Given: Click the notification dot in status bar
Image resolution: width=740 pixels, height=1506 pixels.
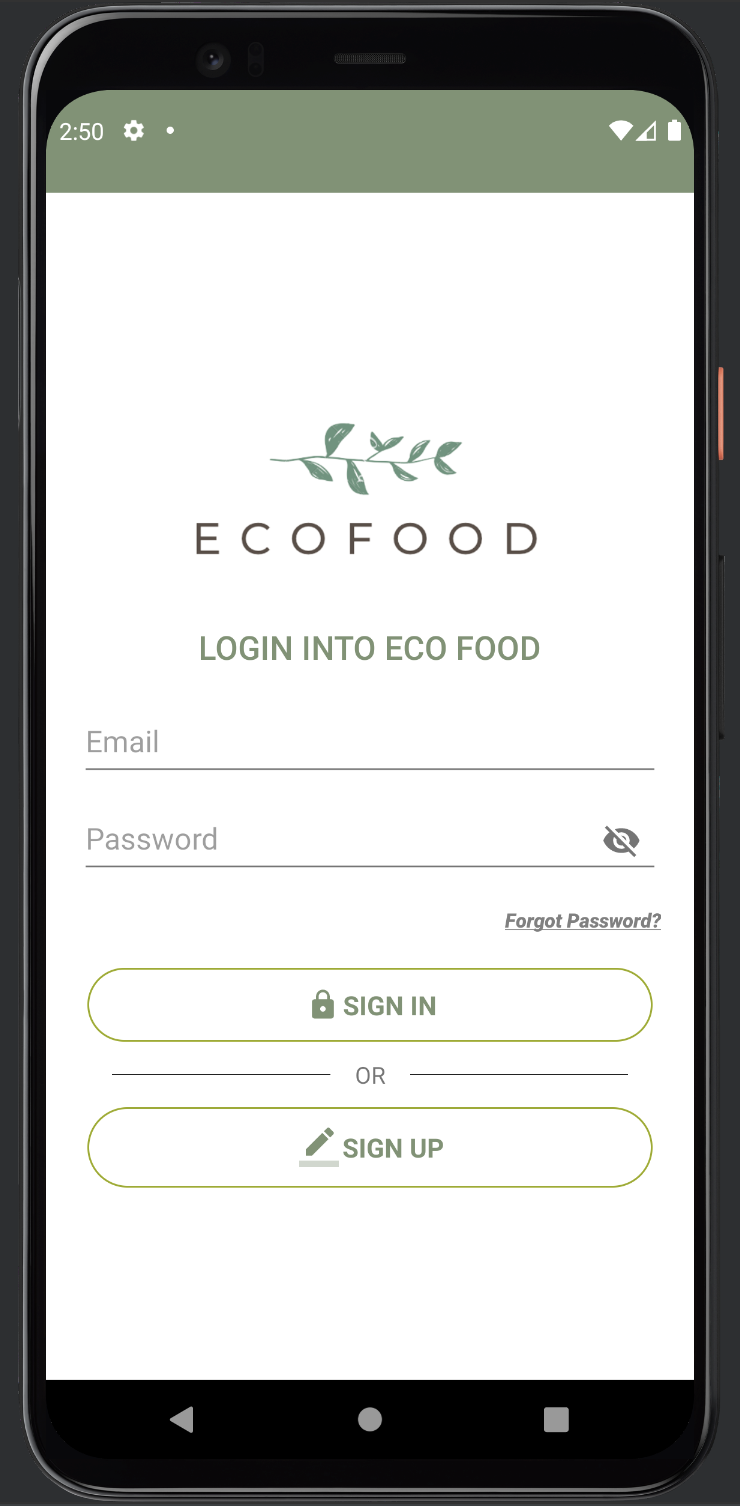Looking at the screenshot, I should [x=170, y=131].
